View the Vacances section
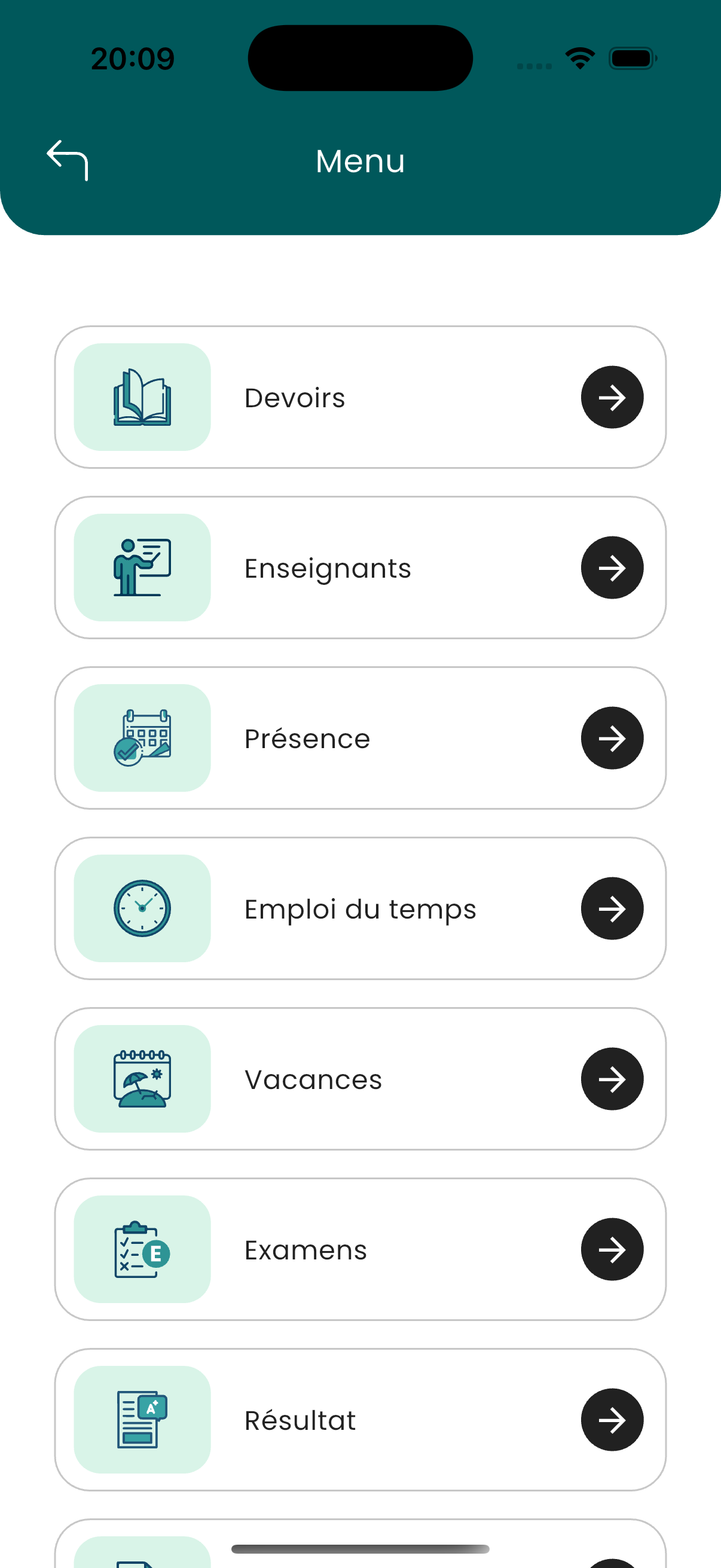 (360, 1079)
